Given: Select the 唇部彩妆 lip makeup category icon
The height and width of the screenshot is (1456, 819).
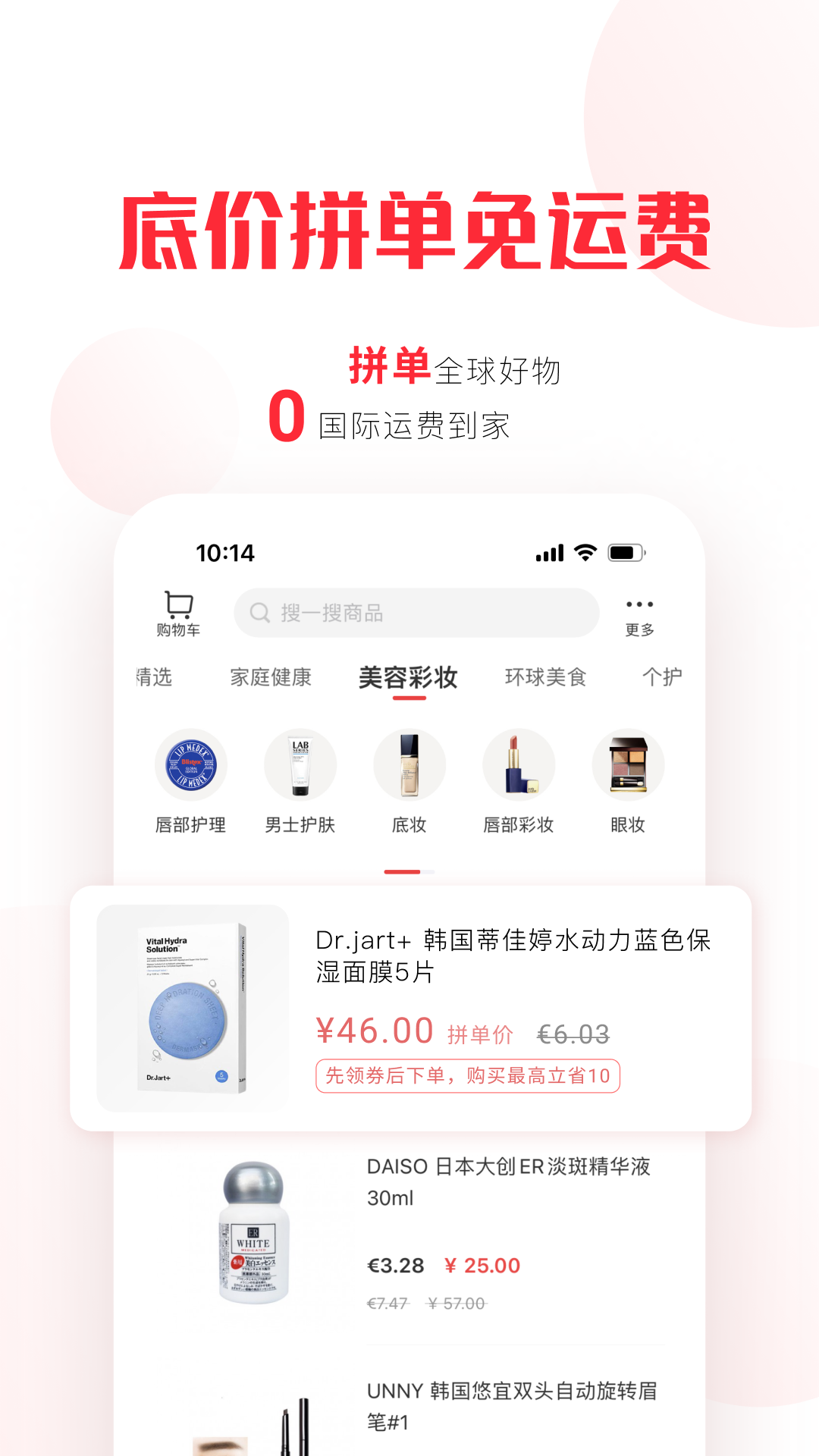Looking at the screenshot, I should (519, 766).
